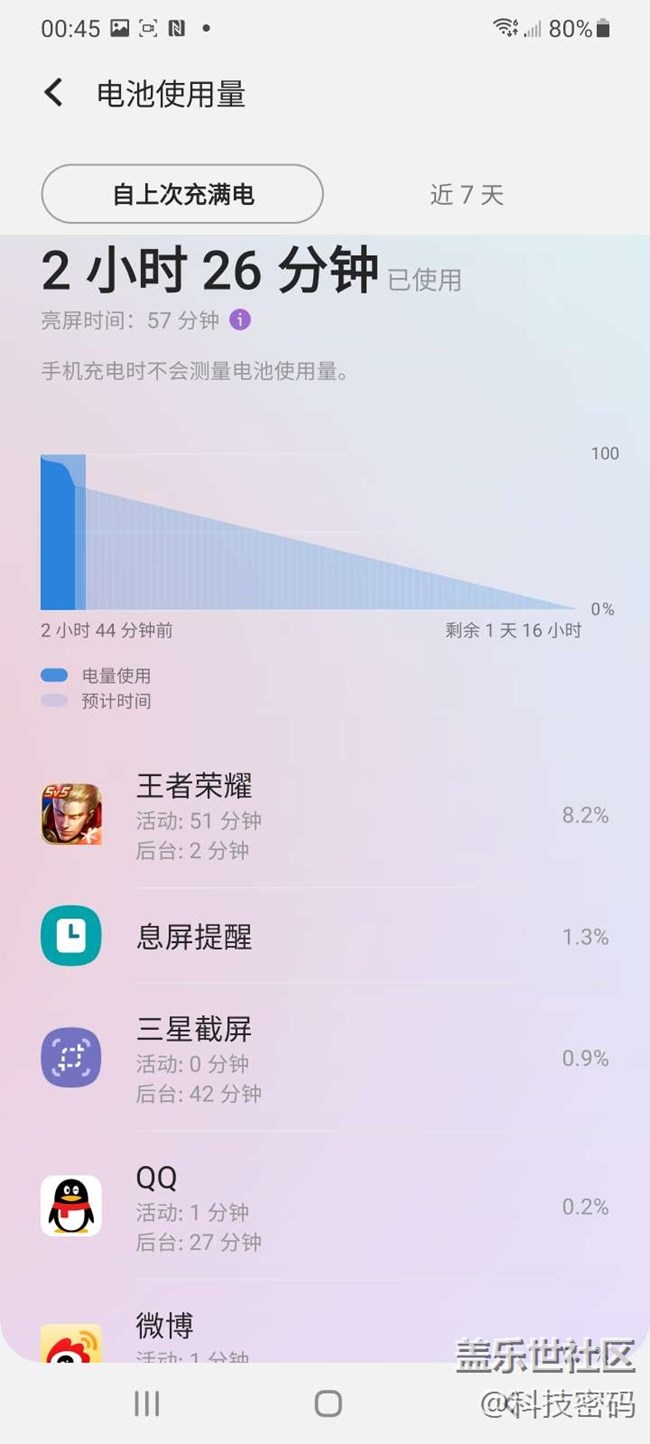Go to the home screen

(x=327, y=1403)
